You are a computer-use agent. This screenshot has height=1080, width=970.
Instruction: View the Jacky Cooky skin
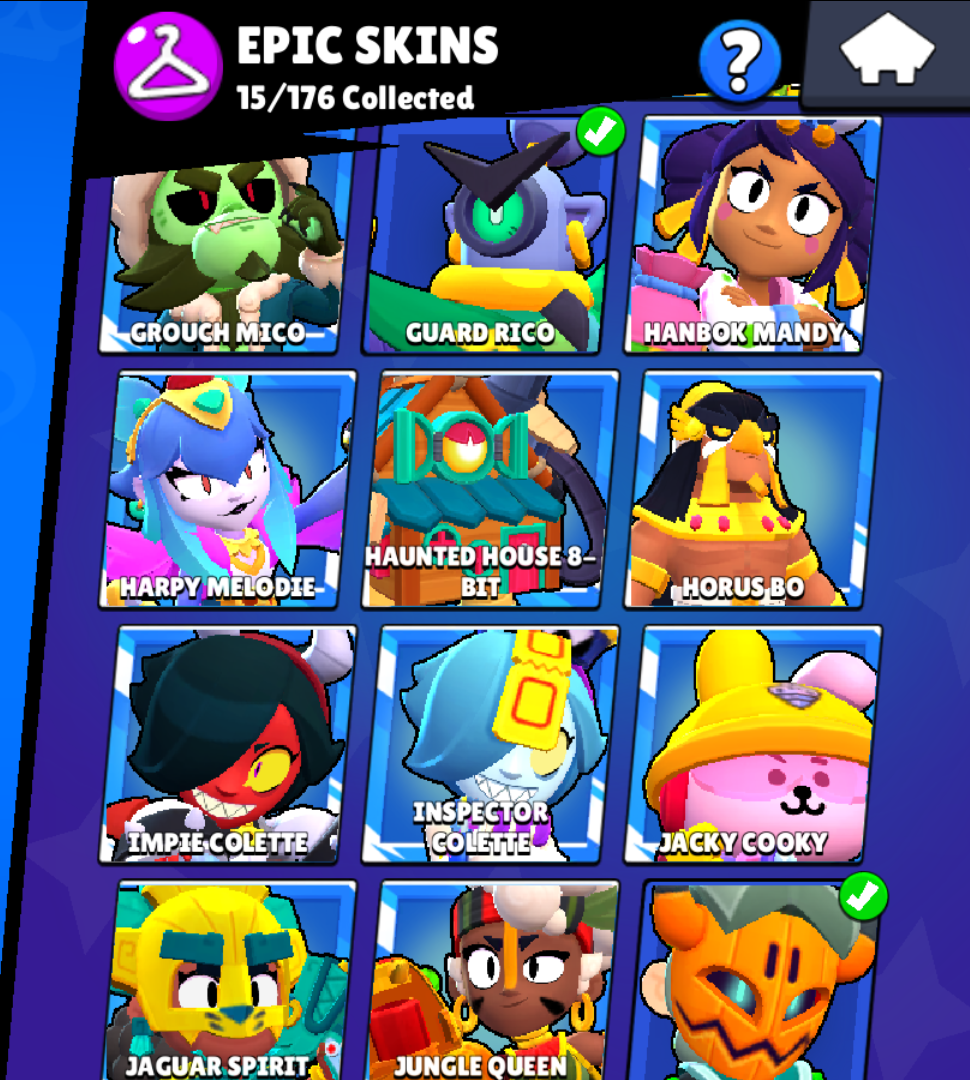(x=755, y=745)
